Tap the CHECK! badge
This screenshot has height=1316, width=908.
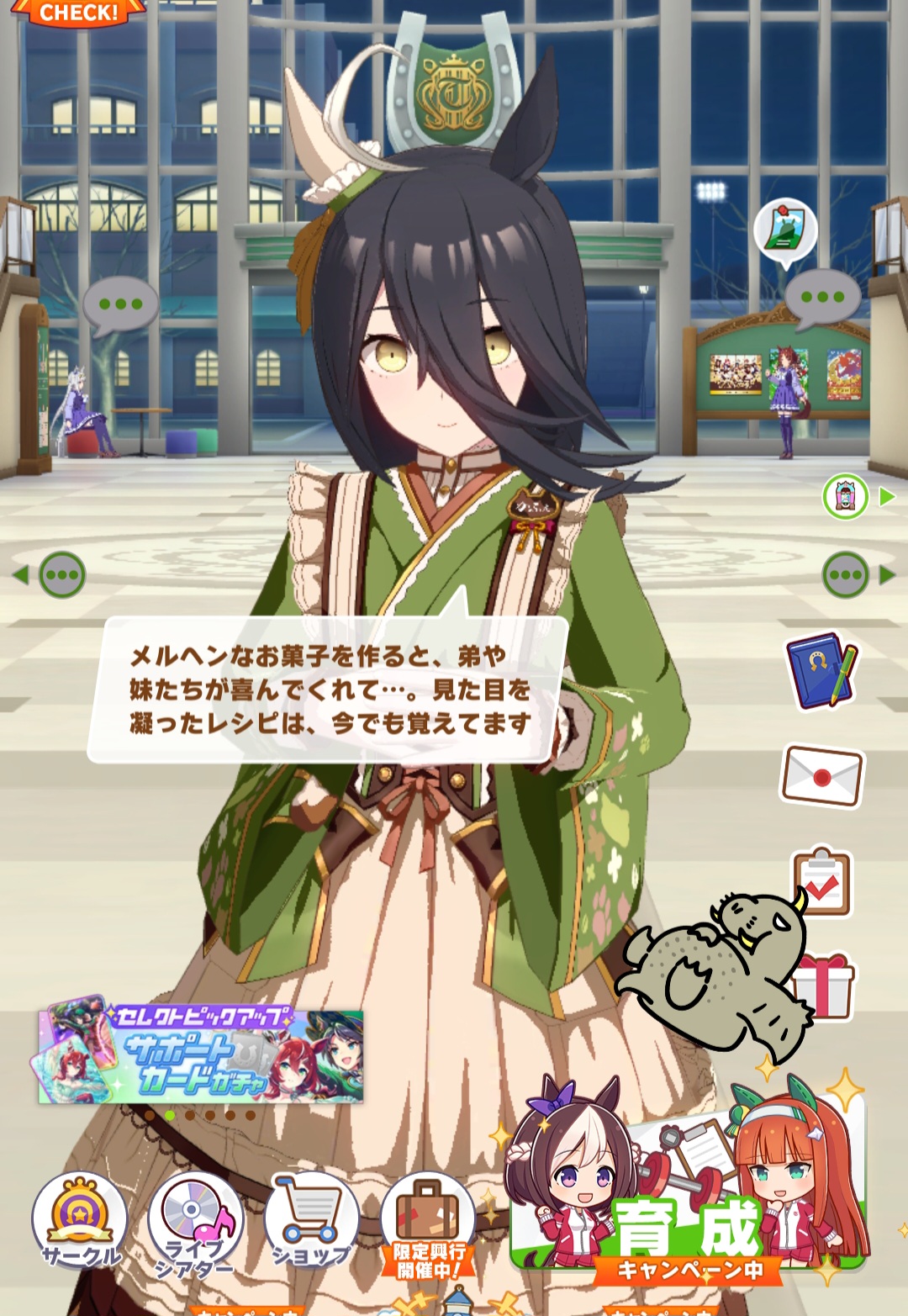(77, 12)
